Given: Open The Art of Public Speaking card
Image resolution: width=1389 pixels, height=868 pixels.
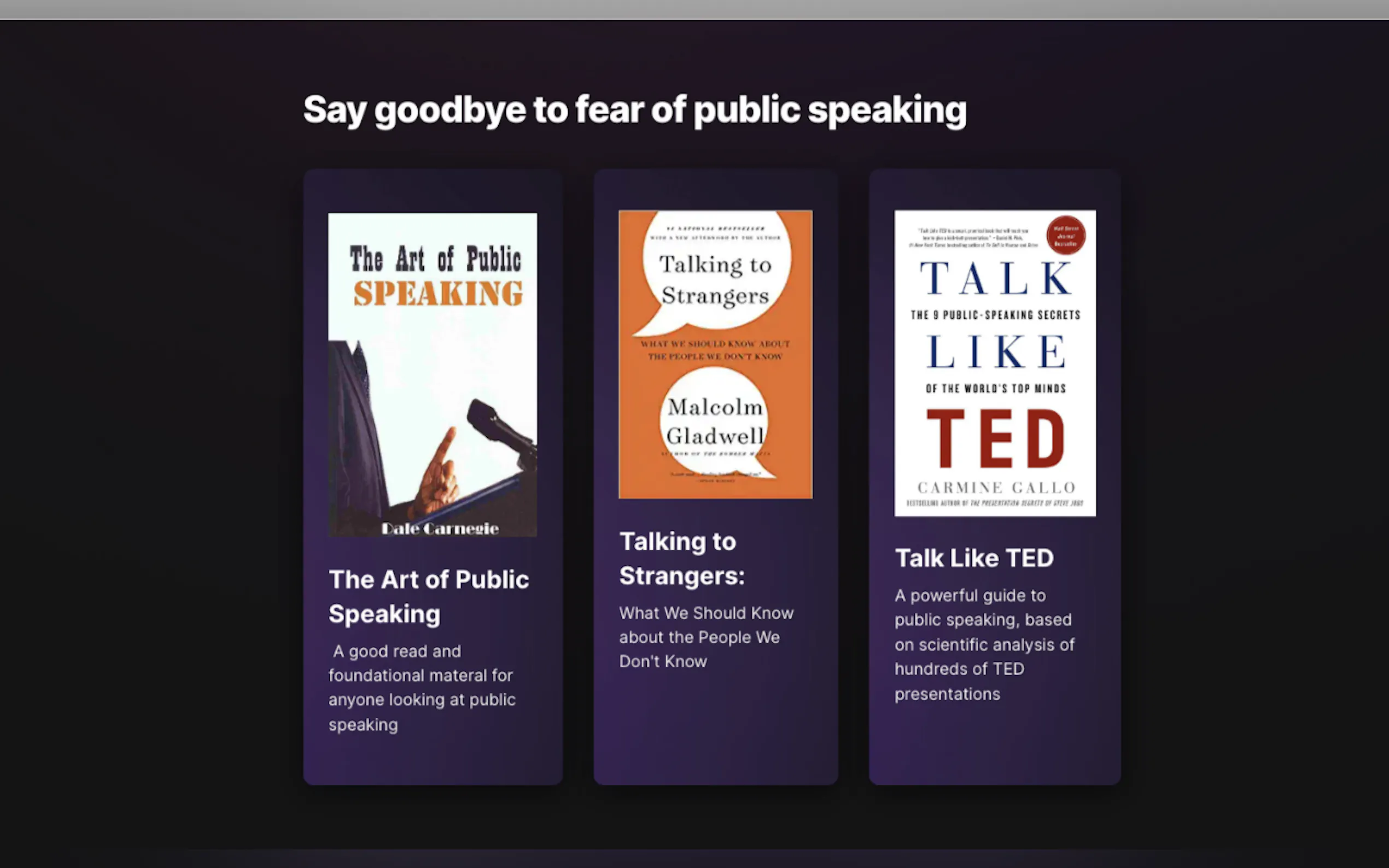Looking at the screenshot, I should [x=433, y=477].
